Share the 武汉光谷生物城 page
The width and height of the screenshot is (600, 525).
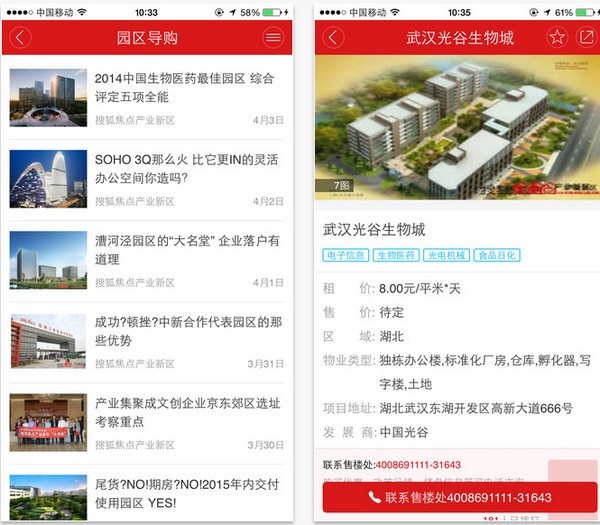(x=585, y=38)
